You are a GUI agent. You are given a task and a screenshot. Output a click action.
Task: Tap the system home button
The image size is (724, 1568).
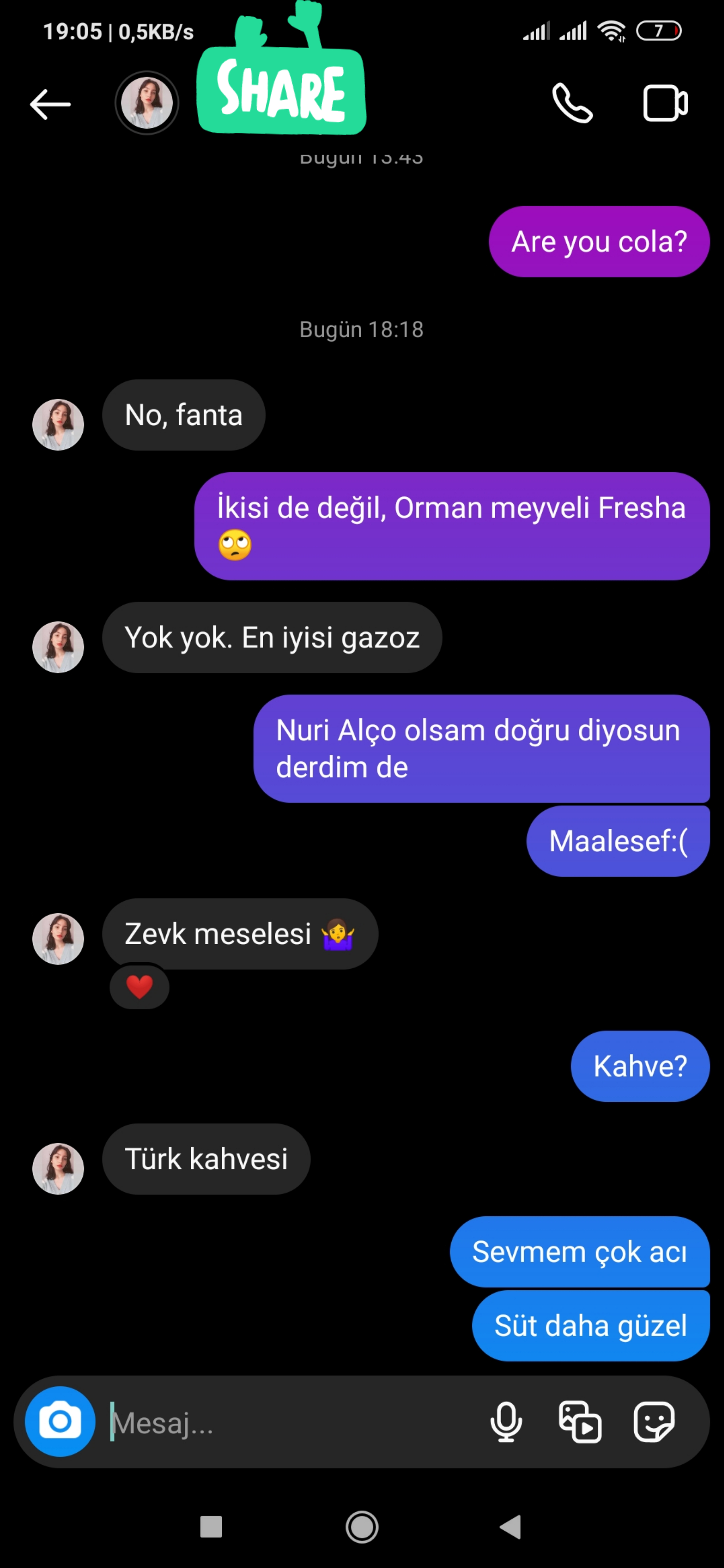coord(362,1527)
